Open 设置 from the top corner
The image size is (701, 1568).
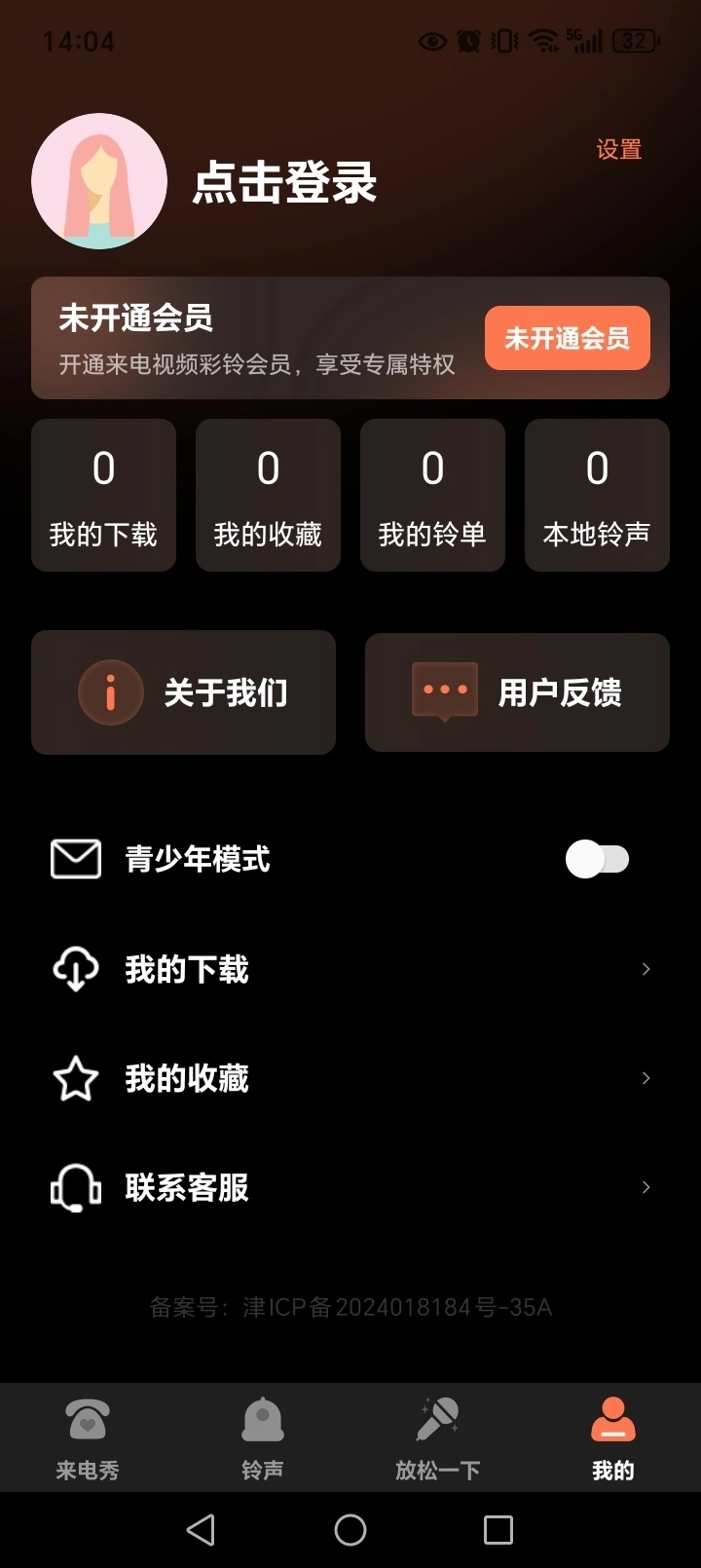619,149
